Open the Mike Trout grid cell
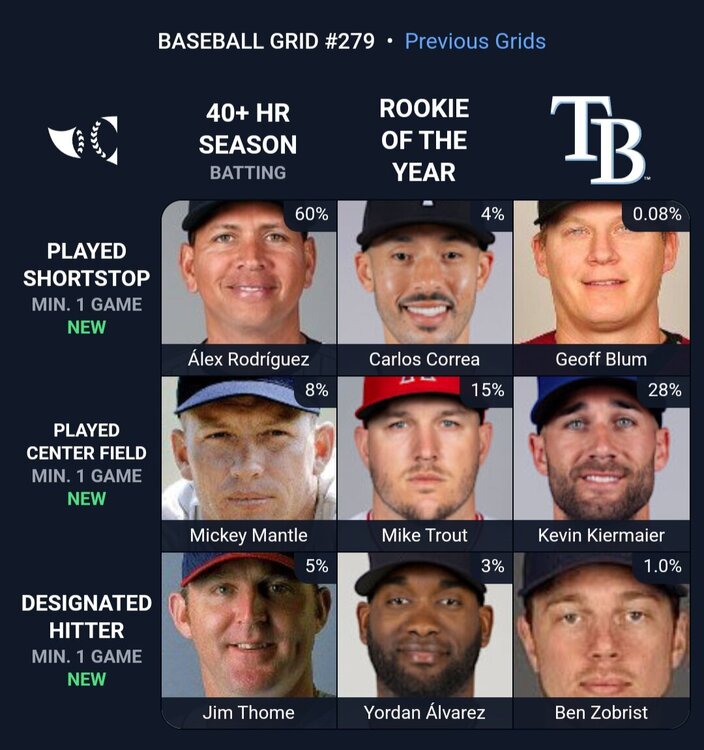The image size is (704, 750). coord(425,463)
